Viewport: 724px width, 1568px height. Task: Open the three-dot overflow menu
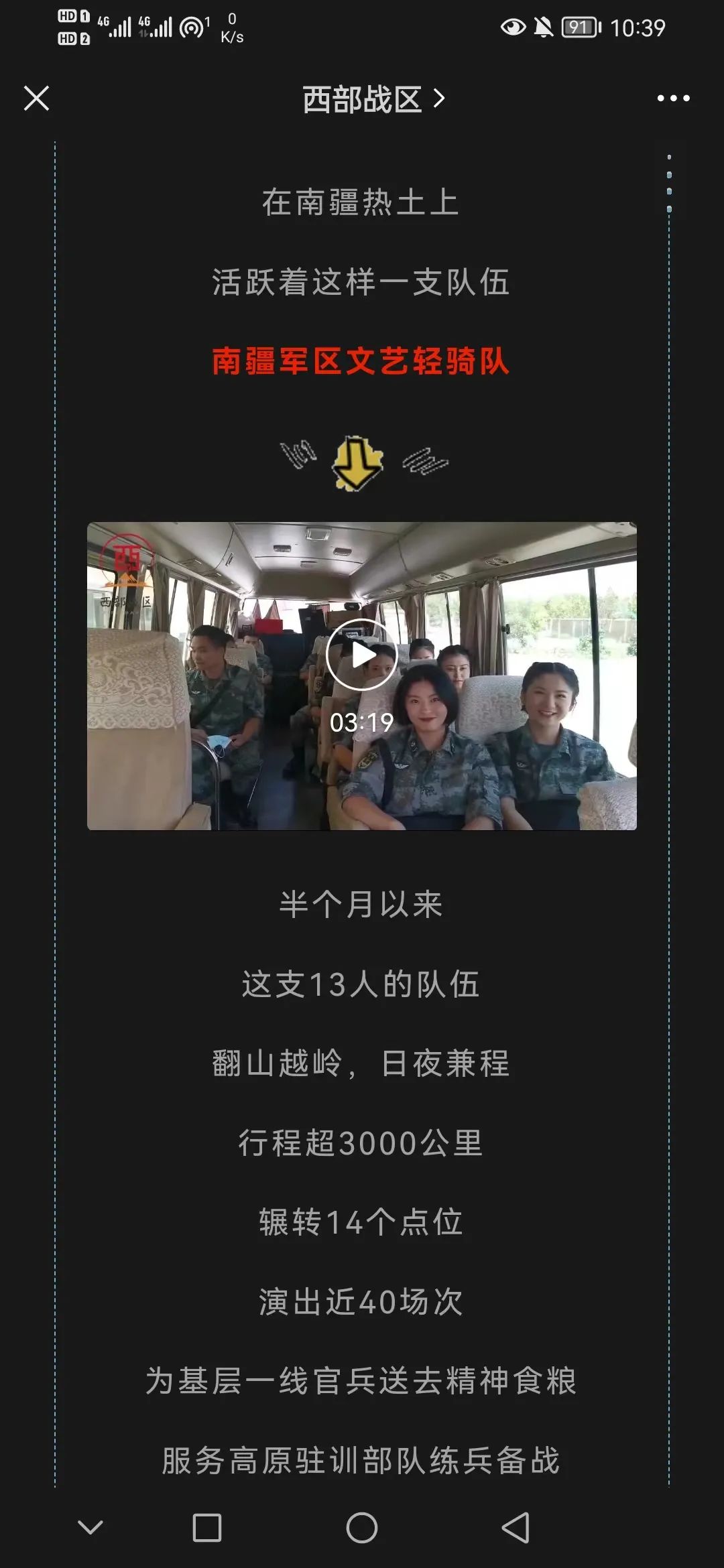click(x=673, y=99)
